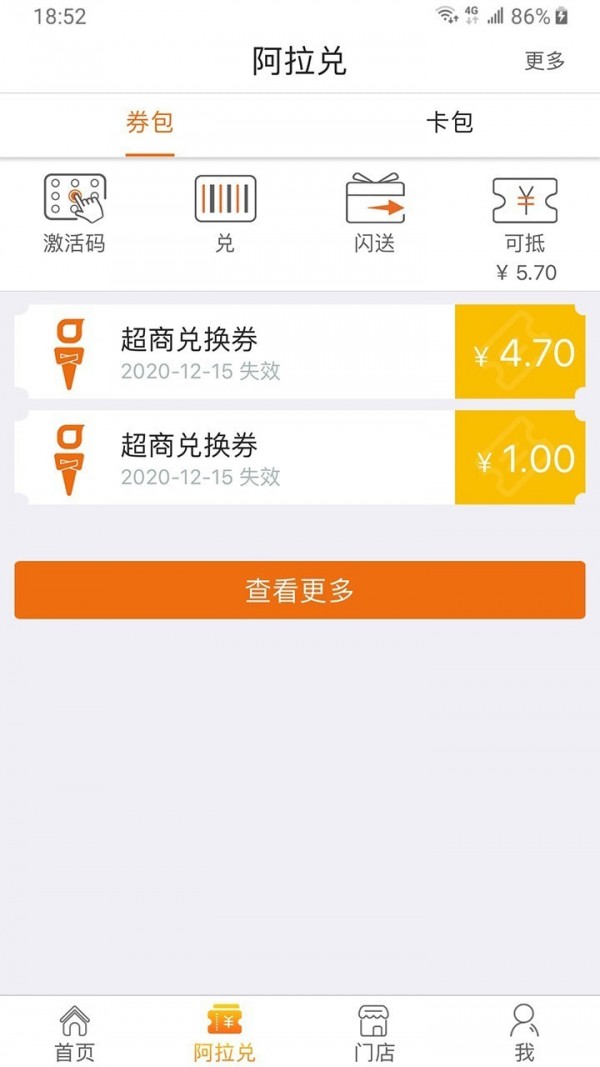This screenshot has width=600, height=1067.
Task: Open the 我 profile tab
Action: pos(524,1032)
